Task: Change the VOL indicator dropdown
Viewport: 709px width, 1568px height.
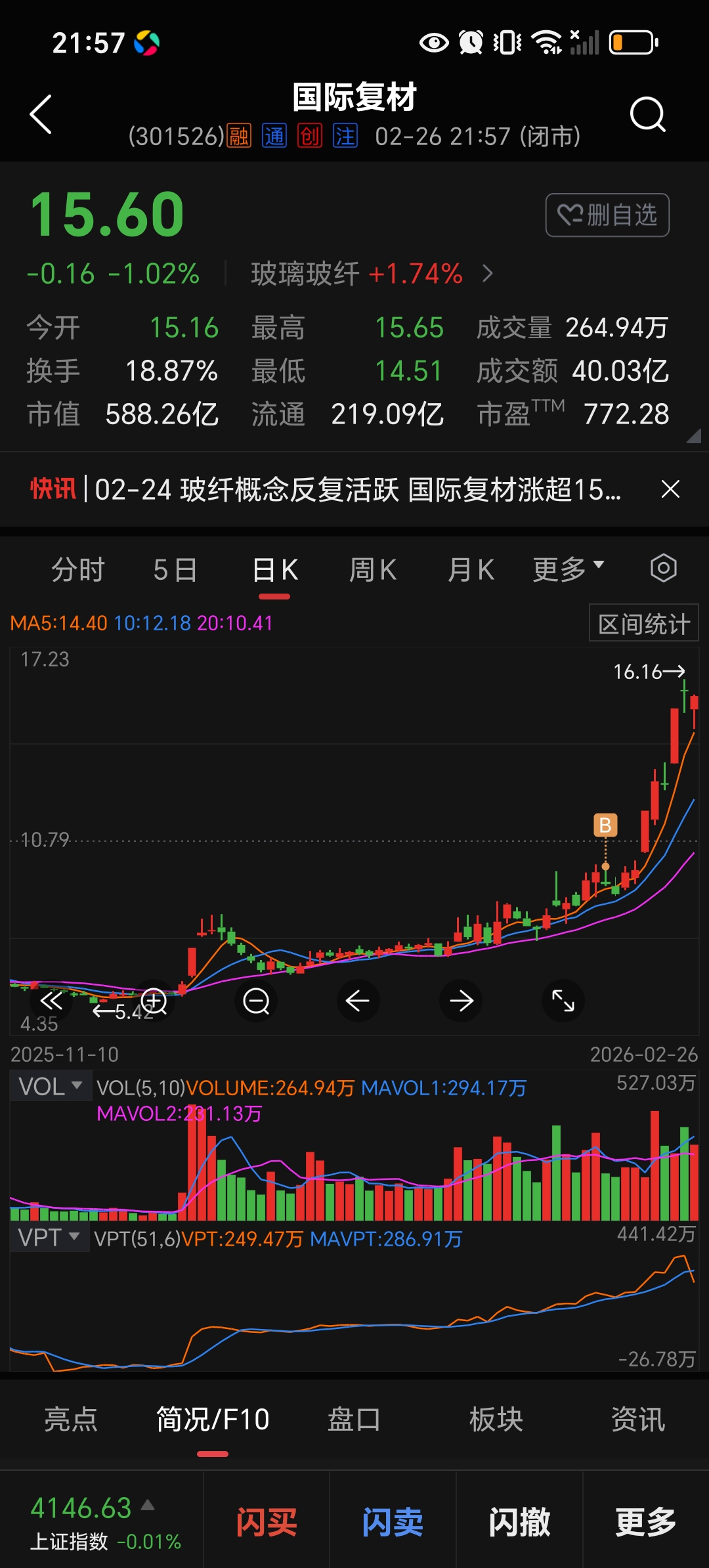Action: [x=50, y=1087]
